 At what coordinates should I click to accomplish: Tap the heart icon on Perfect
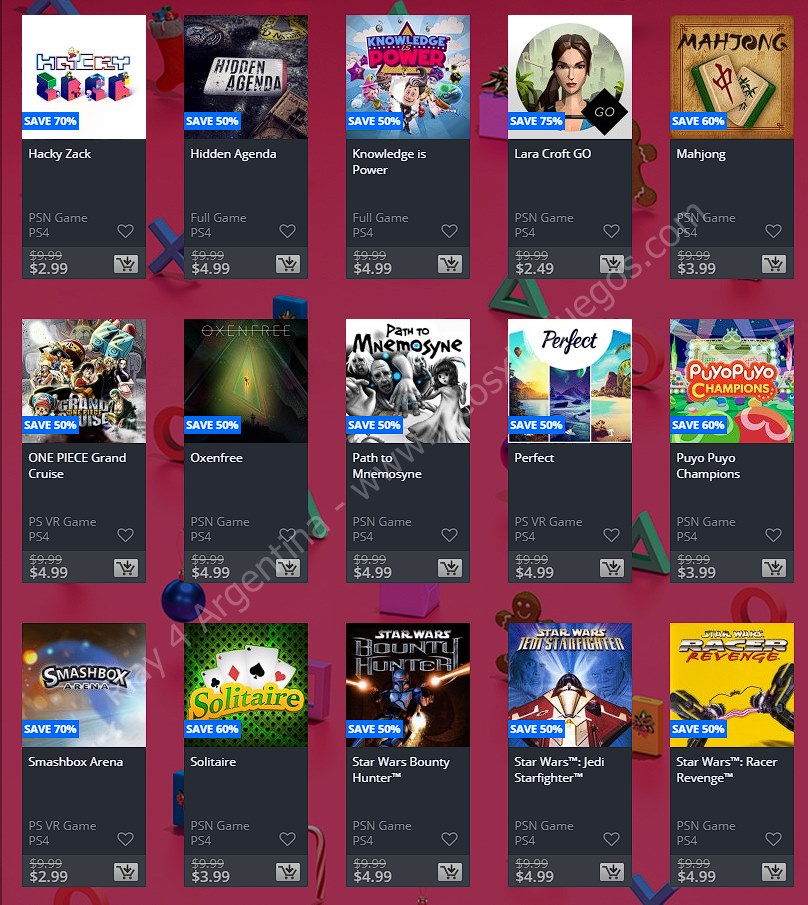click(x=611, y=535)
